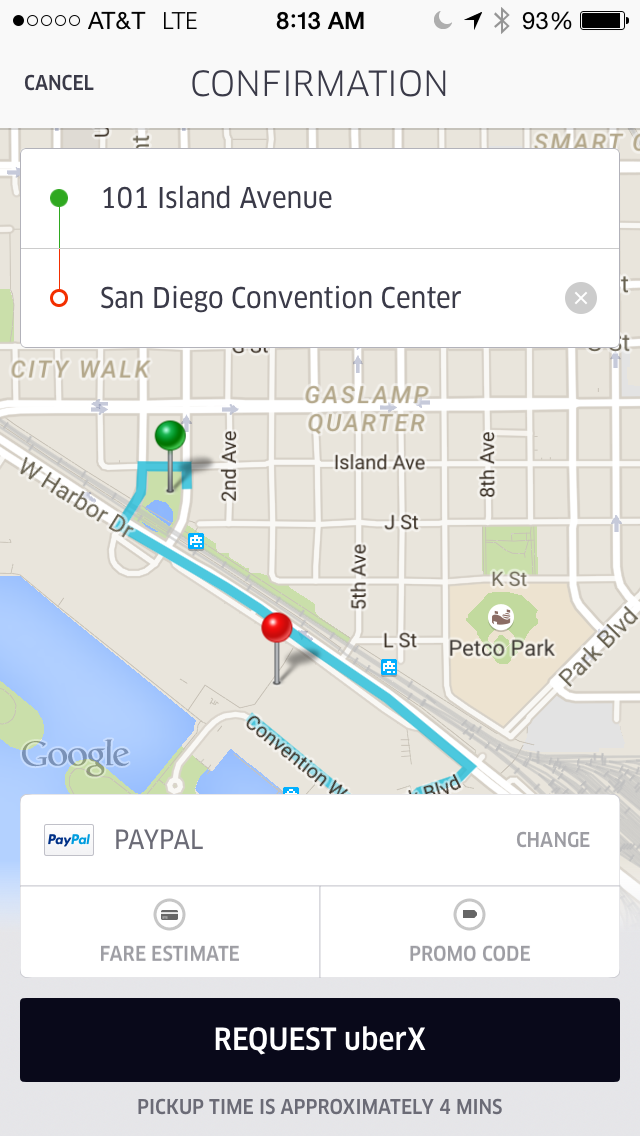Edit the 101 Island Avenue pickup field

(x=320, y=199)
